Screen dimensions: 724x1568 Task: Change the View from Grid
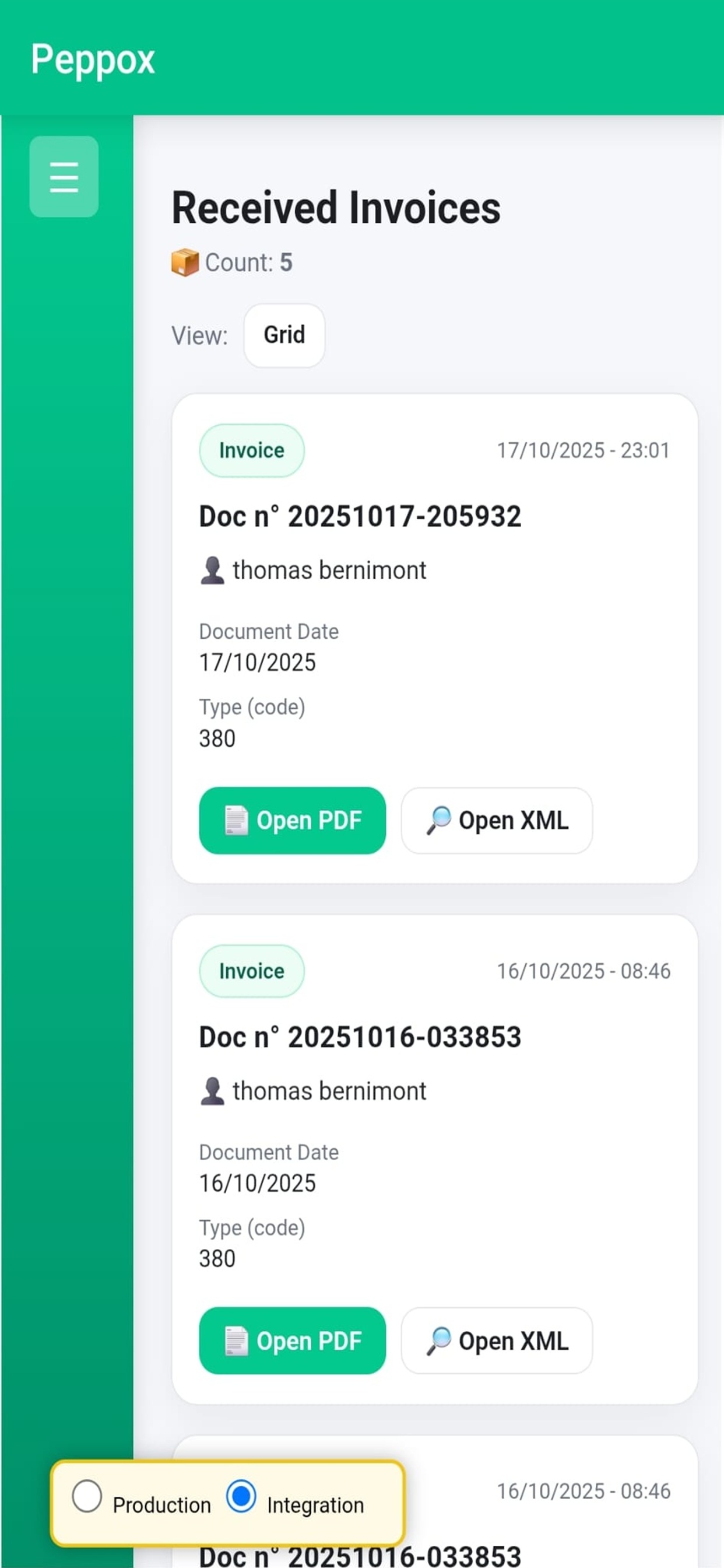coord(283,335)
